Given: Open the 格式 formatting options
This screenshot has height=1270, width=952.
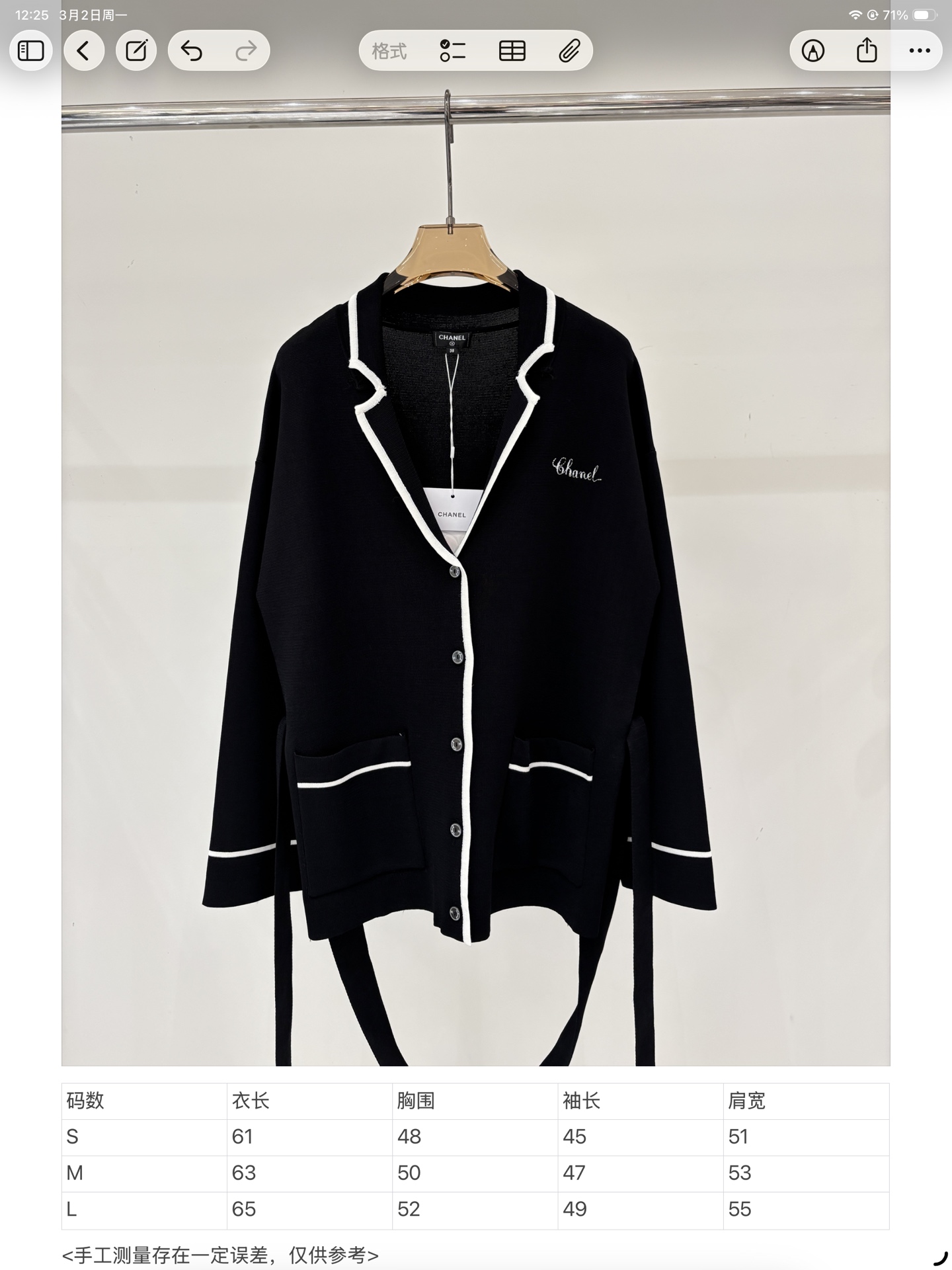Looking at the screenshot, I should pos(389,51).
